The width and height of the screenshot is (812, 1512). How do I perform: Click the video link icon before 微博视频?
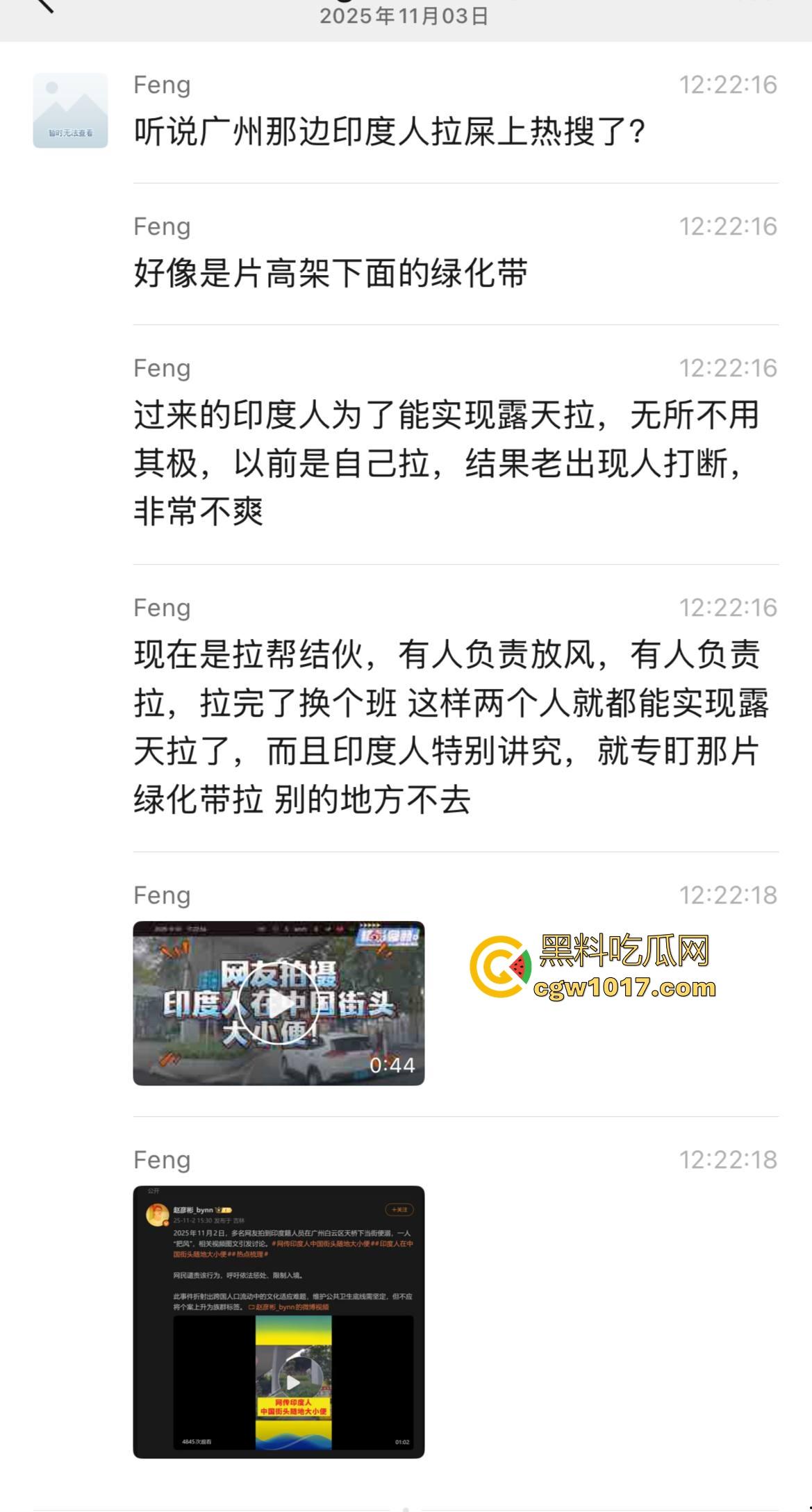pyautogui.click(x=252, y=1308)
